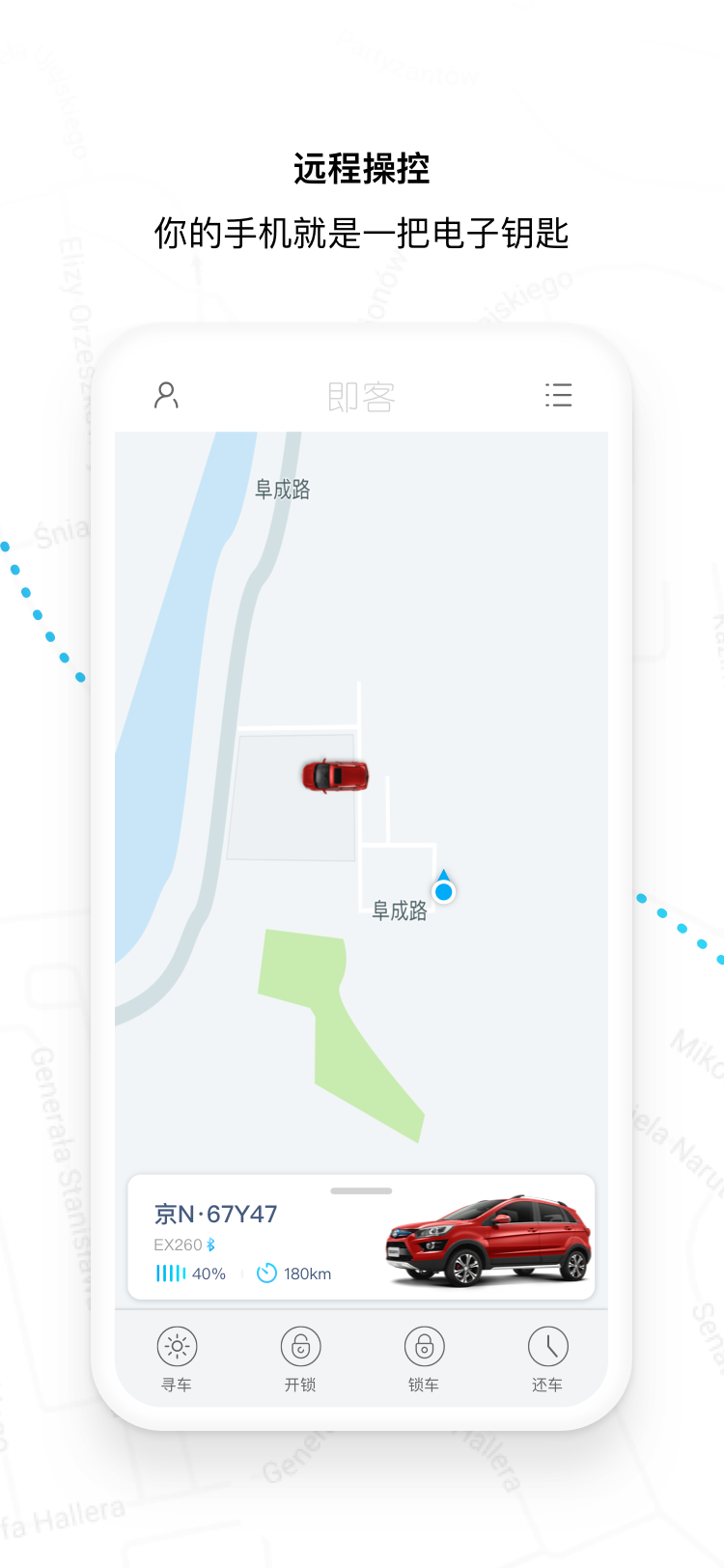Tap the 锁车 lock icon
Screen dimensions: 724x1568
424,1346
